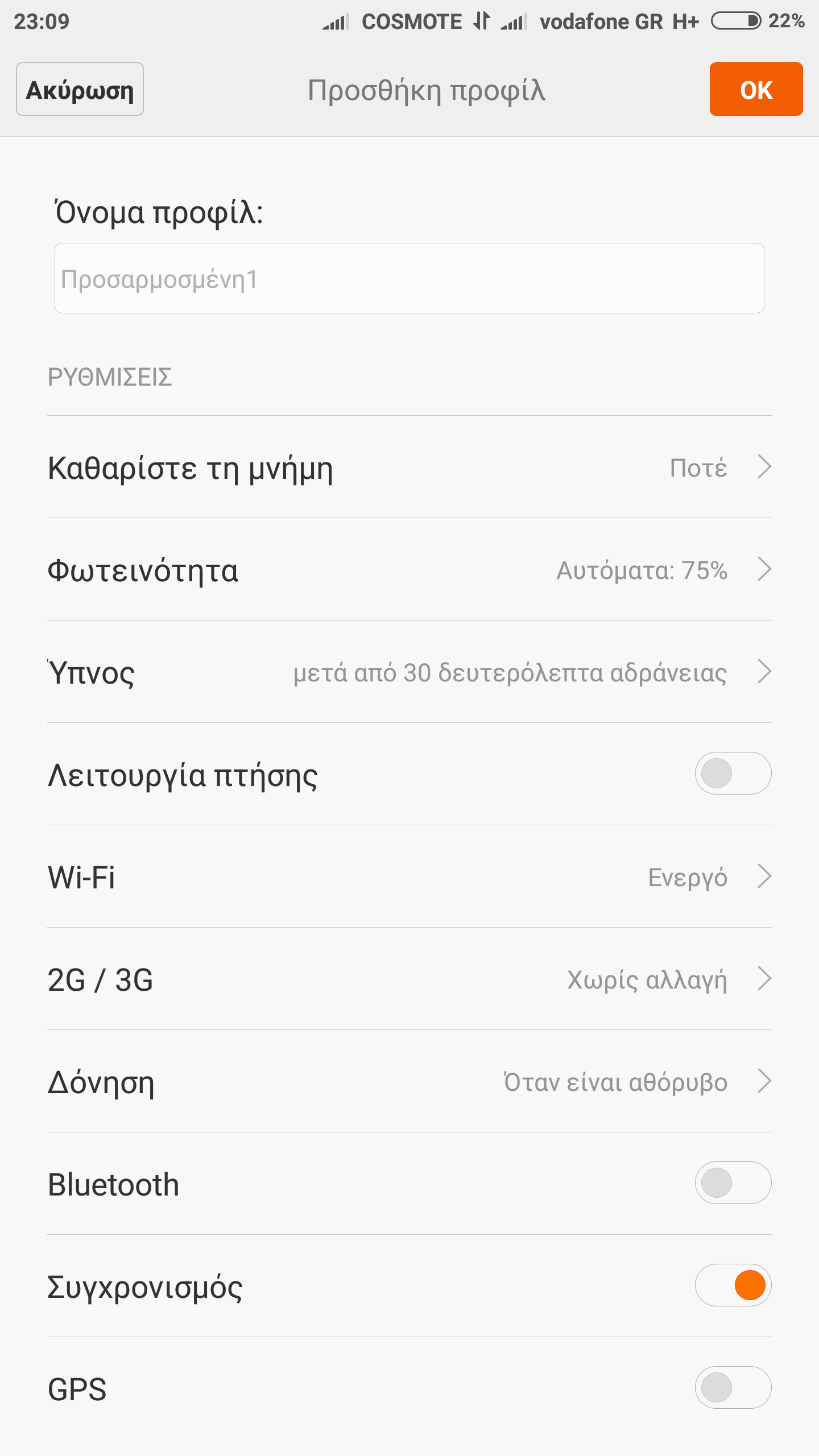Viewport: 819px width, 1456px height.
Task: Turn on the Bluetooth switch
Action: pos(733,1183)
